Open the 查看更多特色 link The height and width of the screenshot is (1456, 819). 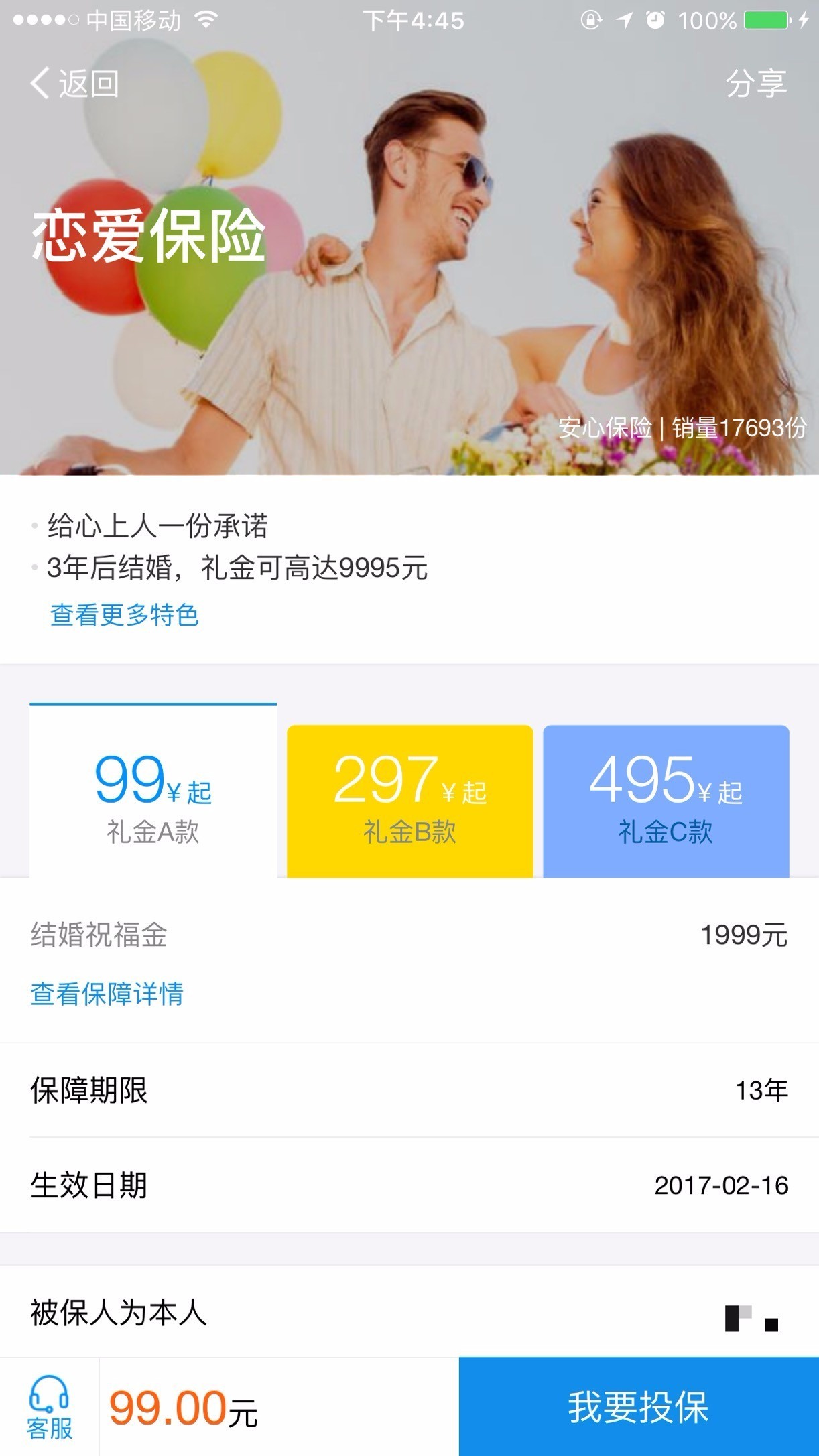125,615
